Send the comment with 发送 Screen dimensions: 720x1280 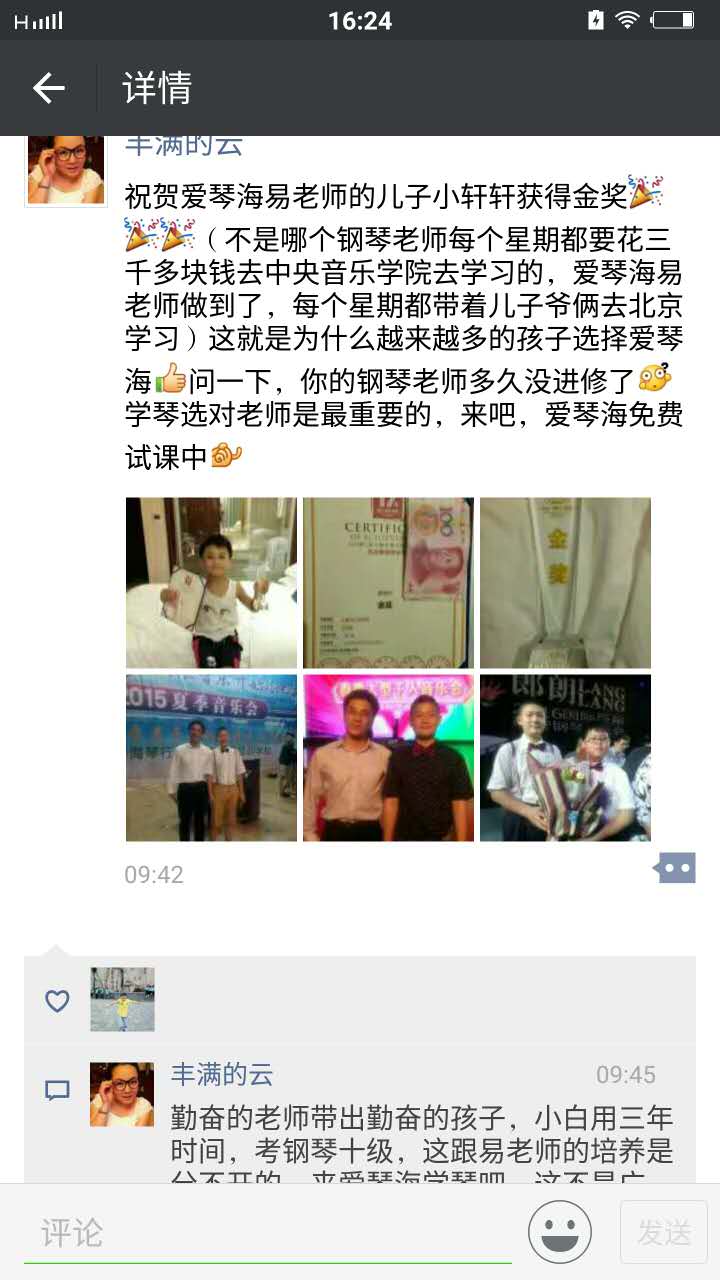coord(664,1232)
